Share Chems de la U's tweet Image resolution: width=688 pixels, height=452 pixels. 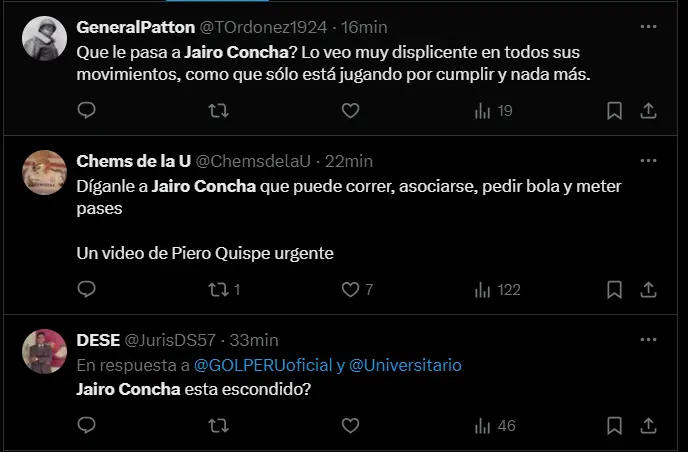tap(648, 290)
